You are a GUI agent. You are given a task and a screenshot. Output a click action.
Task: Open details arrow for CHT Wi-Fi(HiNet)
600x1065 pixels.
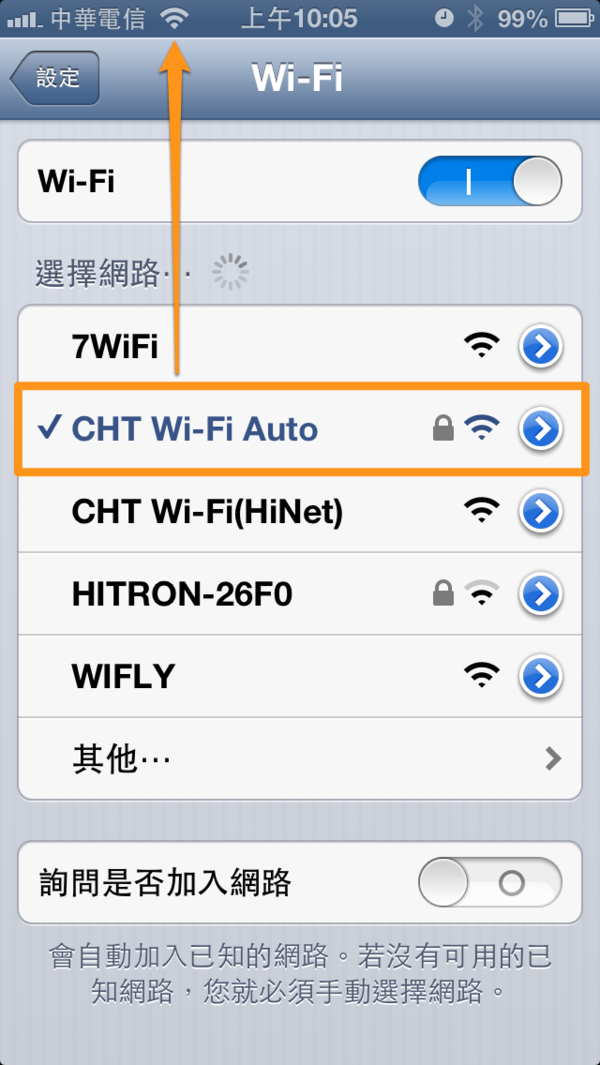pyautogui.click(x=540, y=512)
